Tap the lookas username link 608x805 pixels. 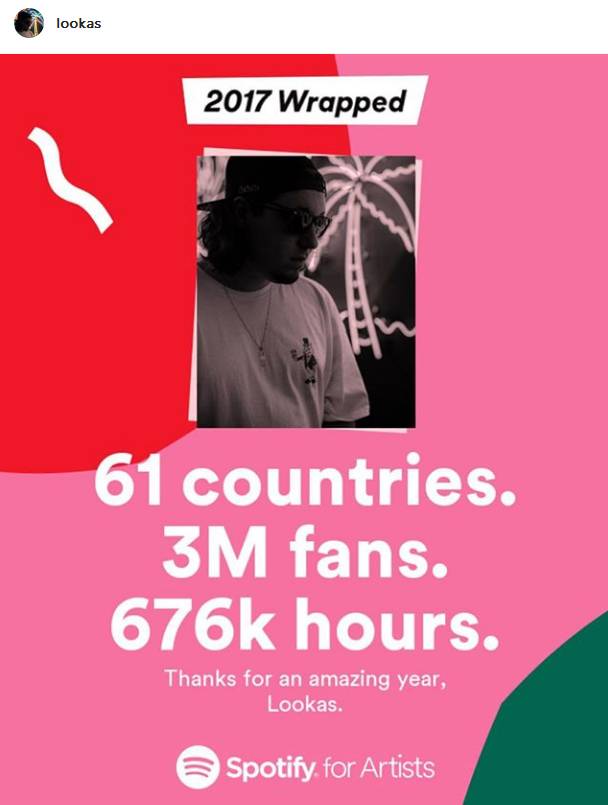(79, 23)
